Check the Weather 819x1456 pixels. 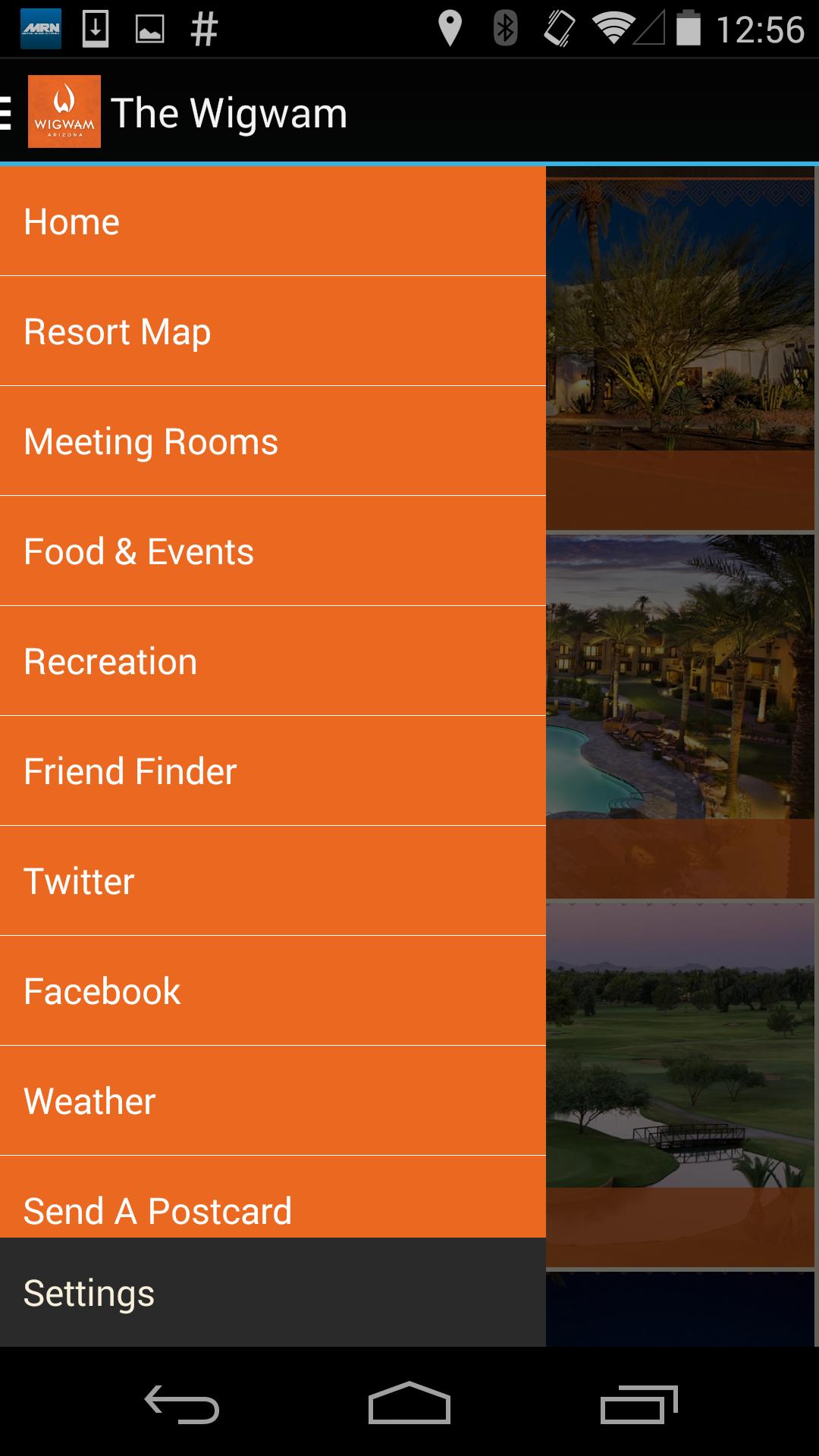[273, 1101]
